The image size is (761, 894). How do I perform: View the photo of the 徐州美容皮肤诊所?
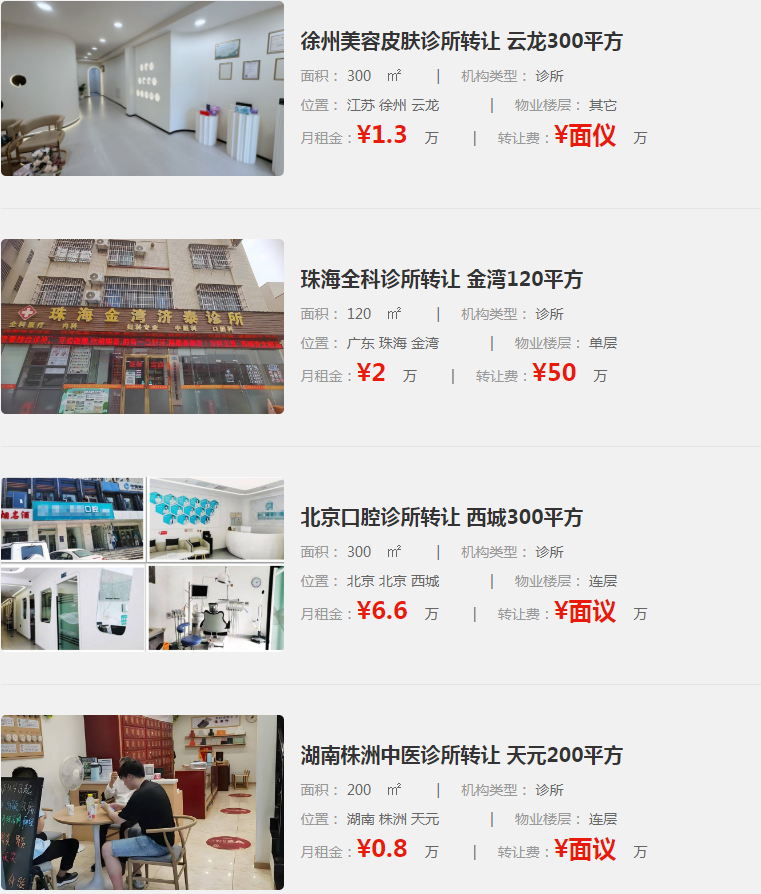(142, 88)
